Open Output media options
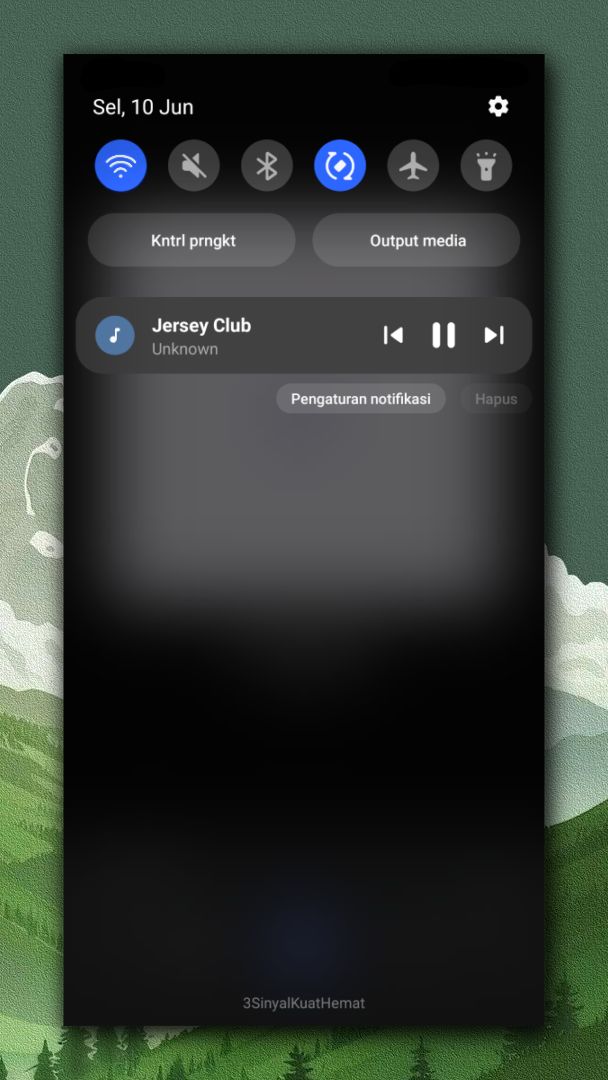Screen dimensions: 608x1080 coord(416,240)
